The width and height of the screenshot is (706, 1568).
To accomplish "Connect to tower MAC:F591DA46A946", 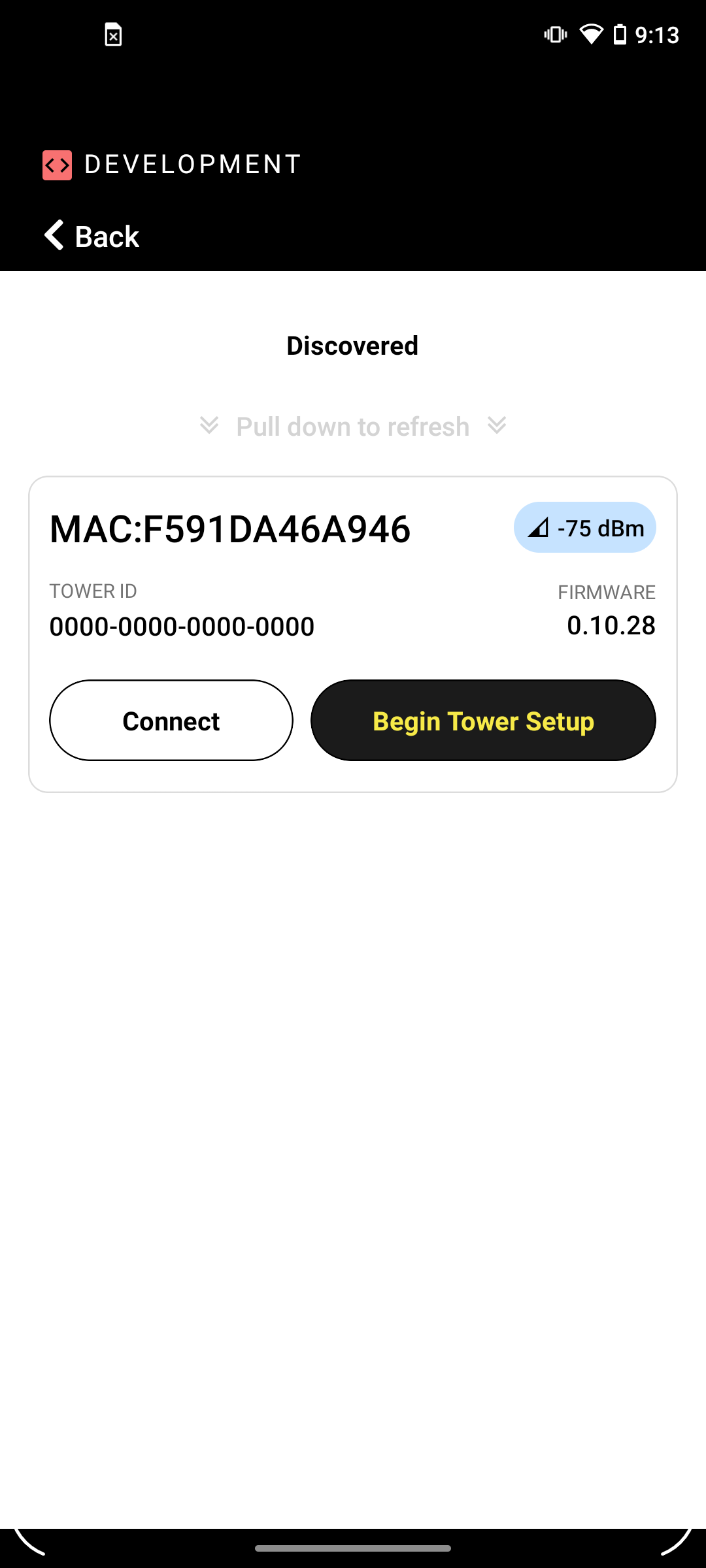I will click(171, 721).
